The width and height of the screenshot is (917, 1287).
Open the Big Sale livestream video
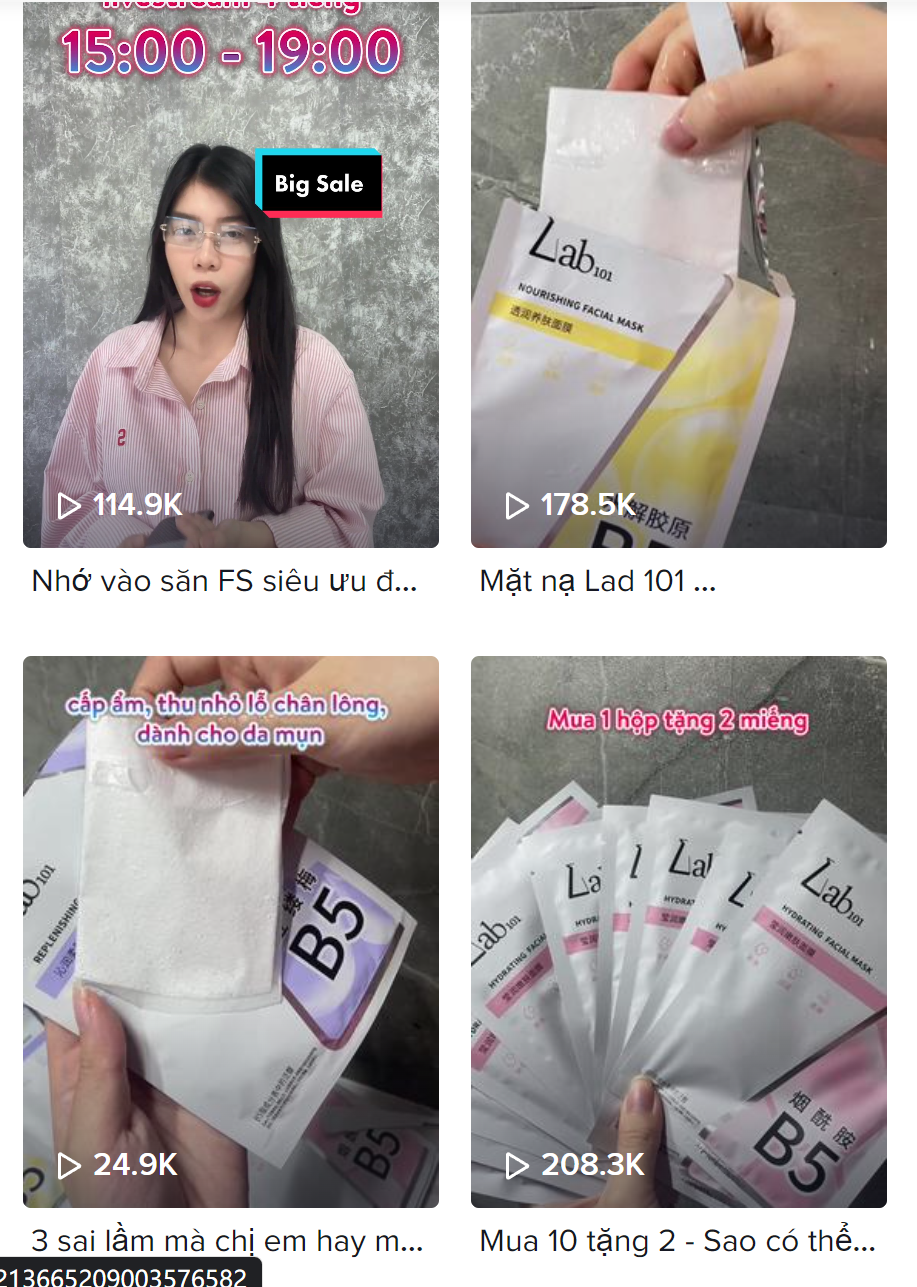tap(230, 300)
